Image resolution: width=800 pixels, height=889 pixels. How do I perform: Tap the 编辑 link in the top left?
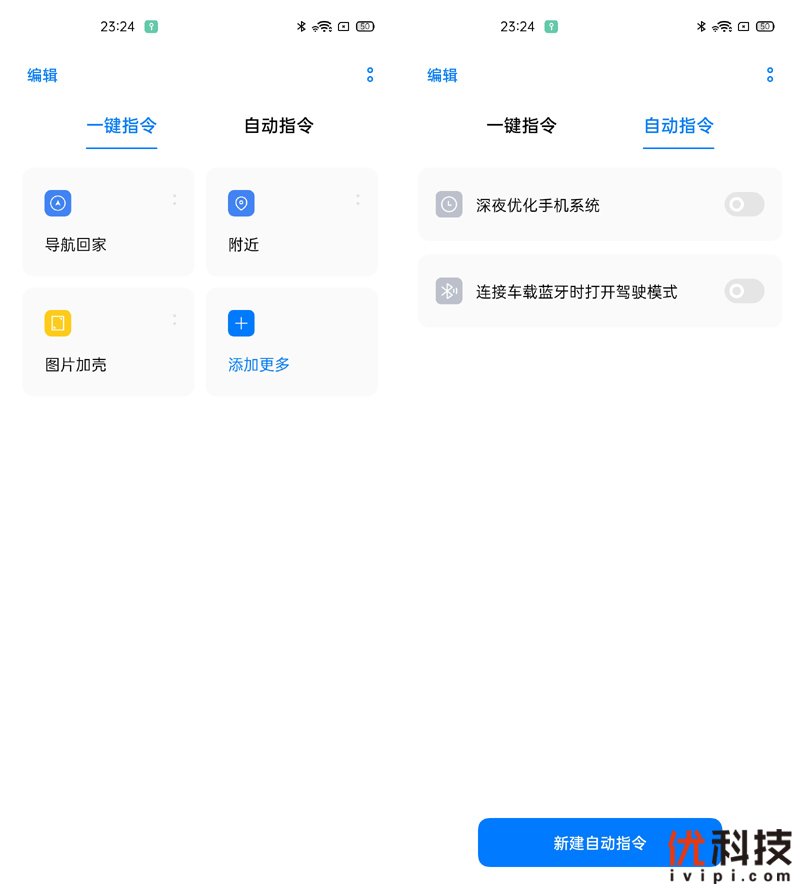(x=42, y=75)
